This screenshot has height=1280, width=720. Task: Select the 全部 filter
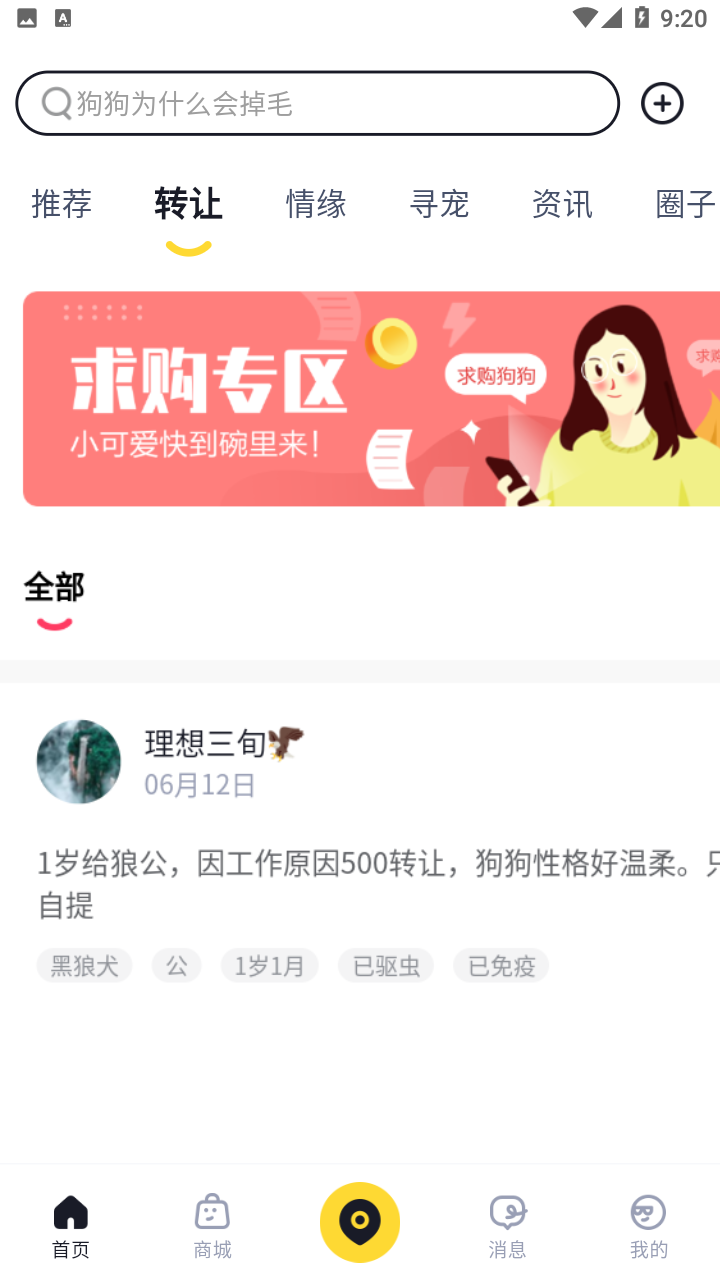tap(54, 587)
